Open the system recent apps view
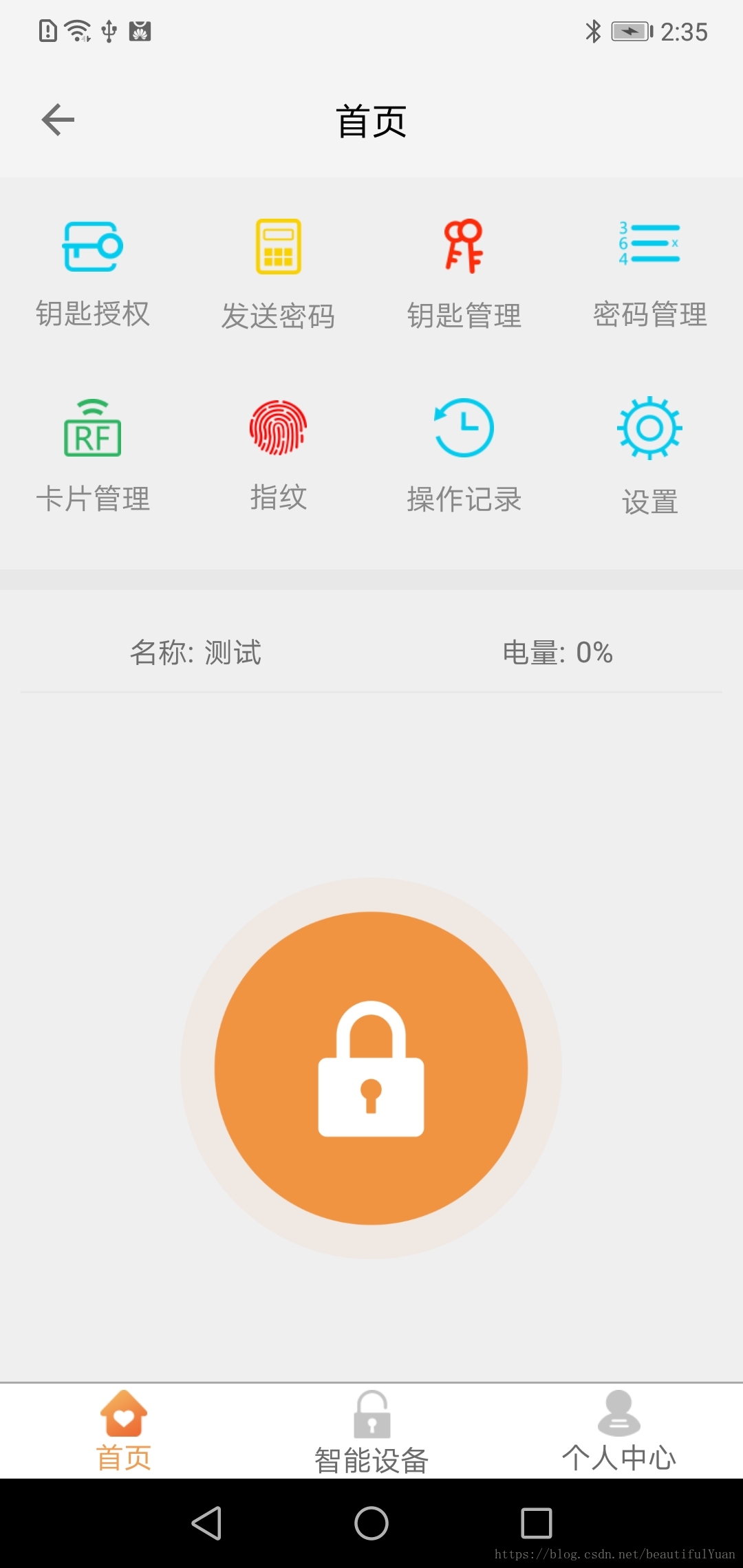This screenshot has width=743, height=1568. [537, 1523]
